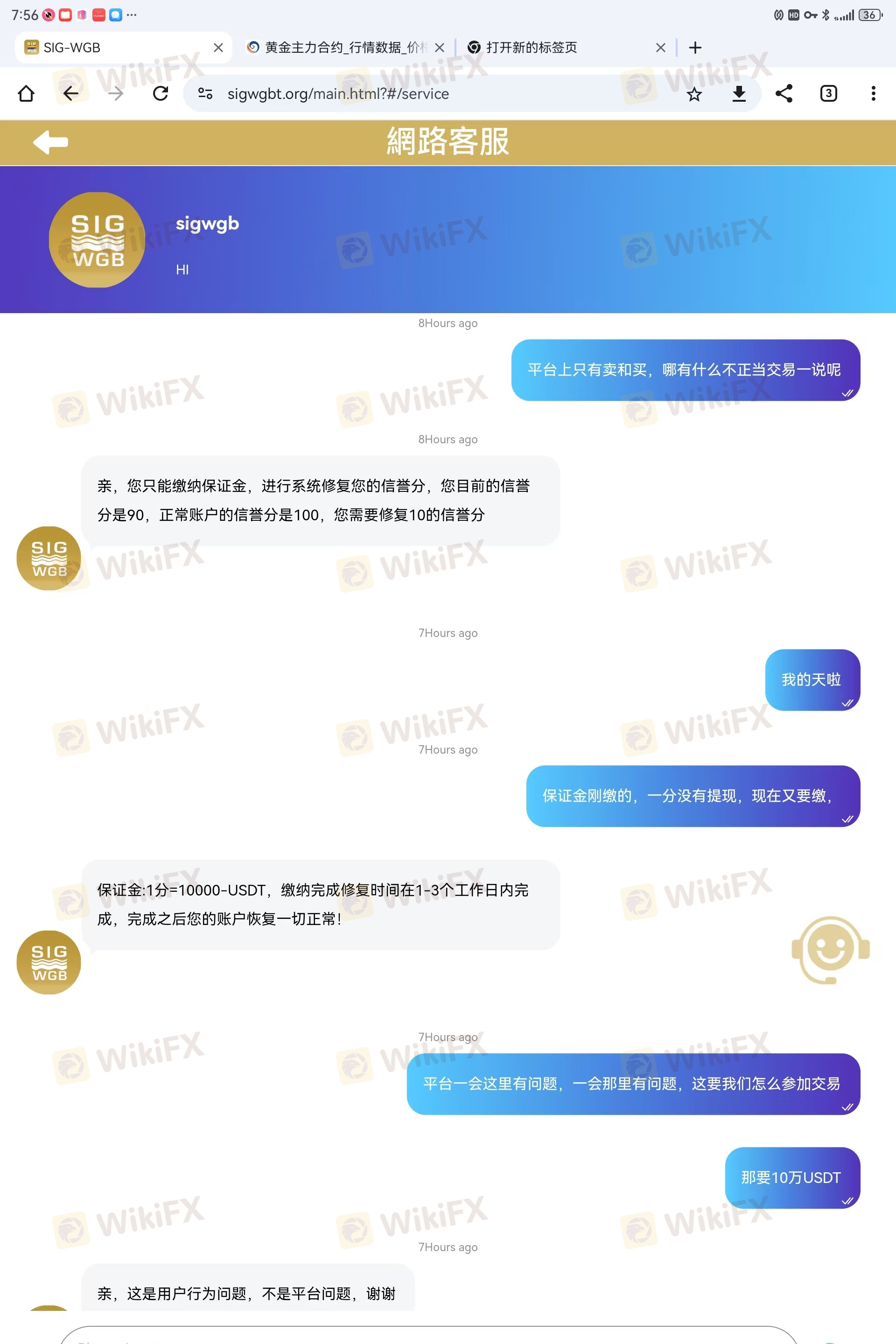Screen dimensions: 896x1344
Task: Tap the address bar showing sigwgbt.org
Action: point(400,94)
